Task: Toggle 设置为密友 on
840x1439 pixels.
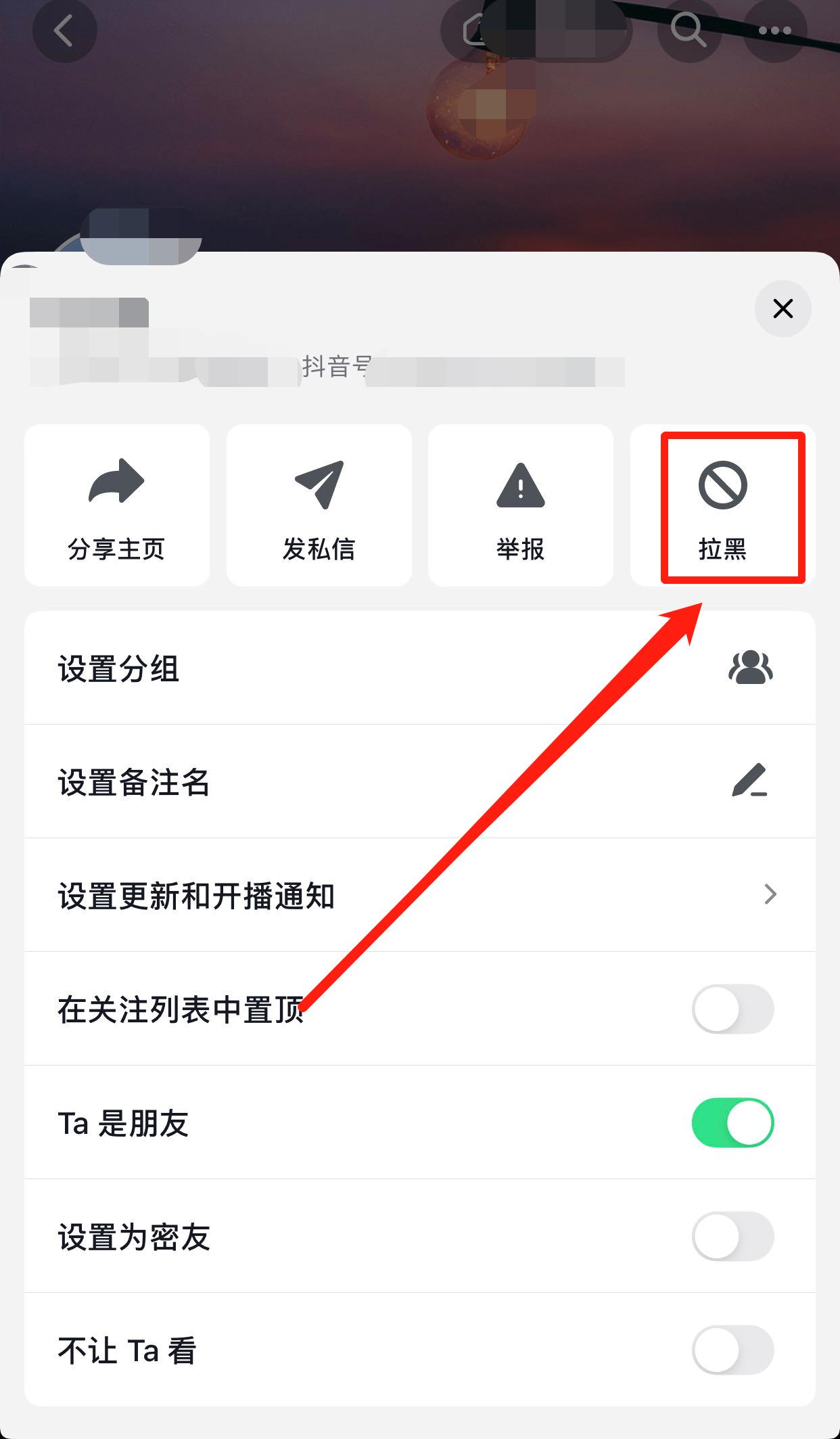Action: 732,1236
